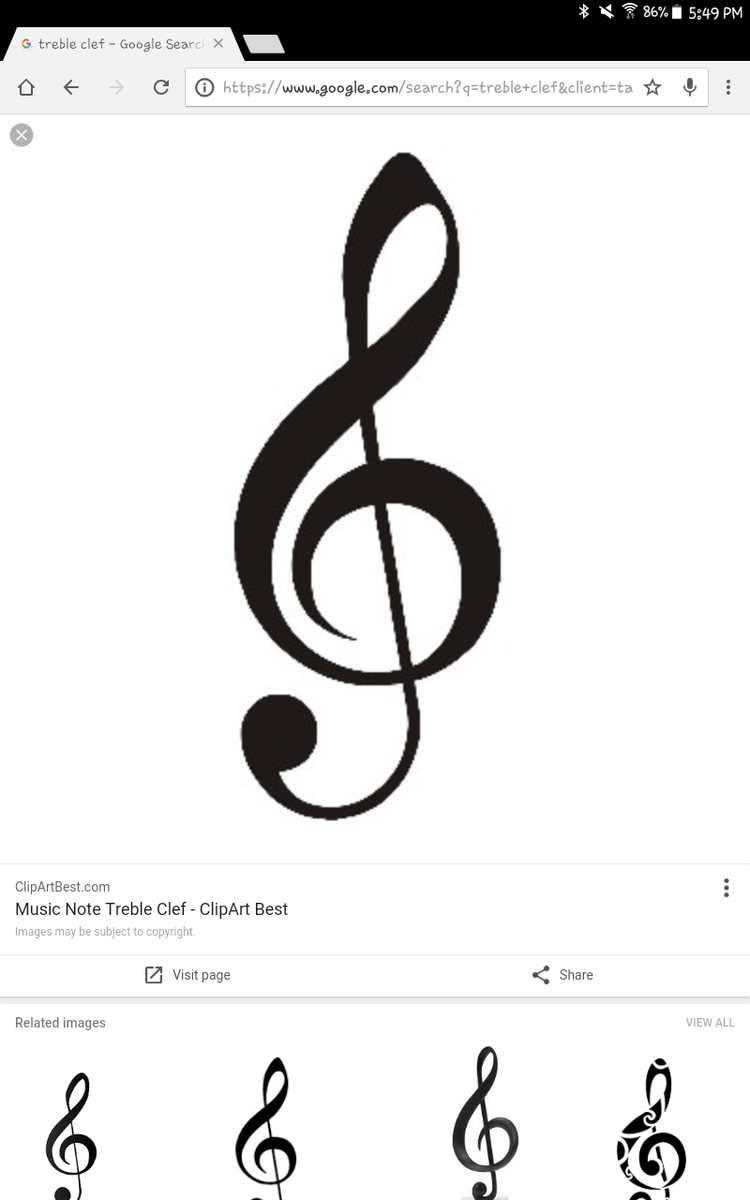Navigate back in the browser
The image size is (750, 1200).
[71, 88]
